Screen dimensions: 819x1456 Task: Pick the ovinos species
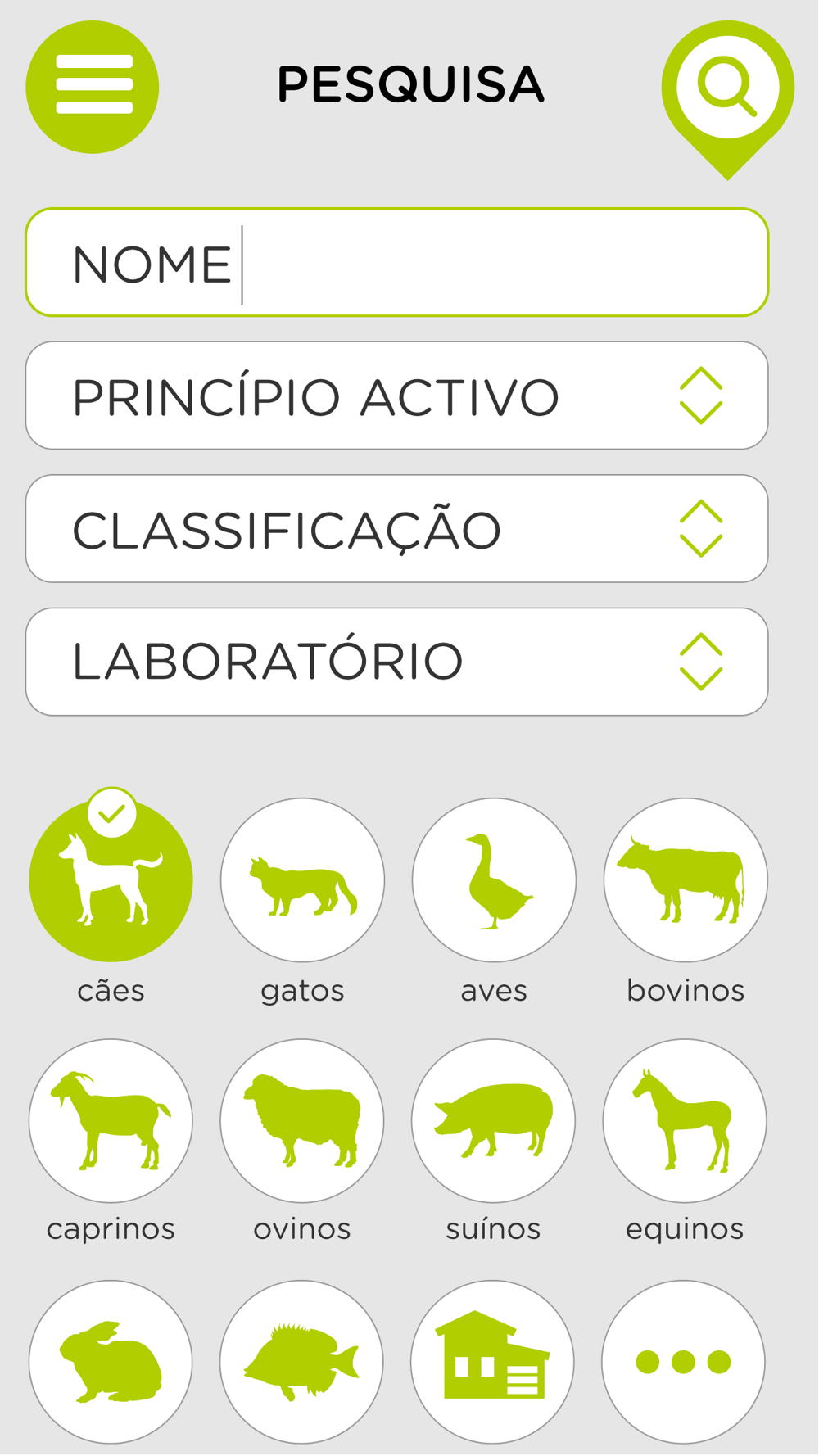tap(302, 1121)
